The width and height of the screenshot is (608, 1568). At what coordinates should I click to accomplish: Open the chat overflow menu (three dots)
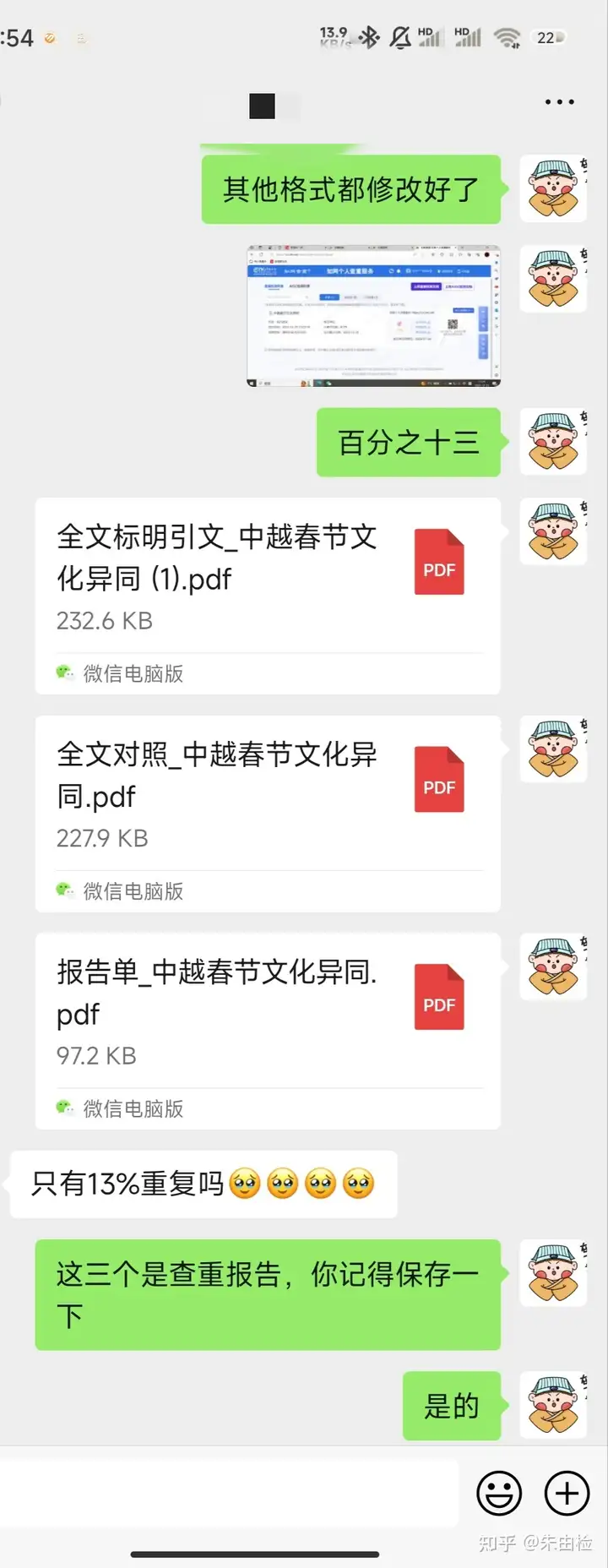[x=559, y=102]
